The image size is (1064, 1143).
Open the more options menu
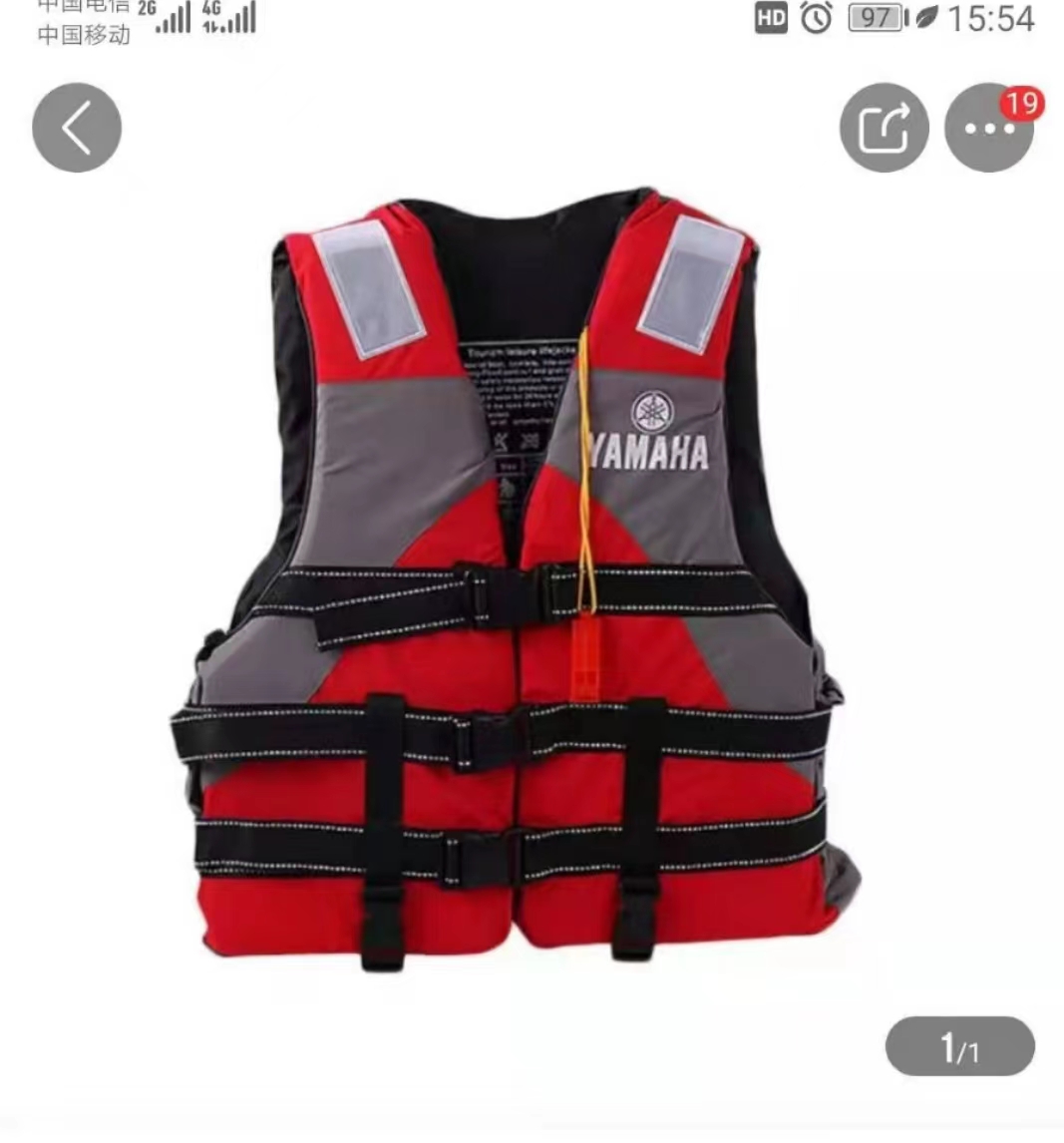point(987,130)
